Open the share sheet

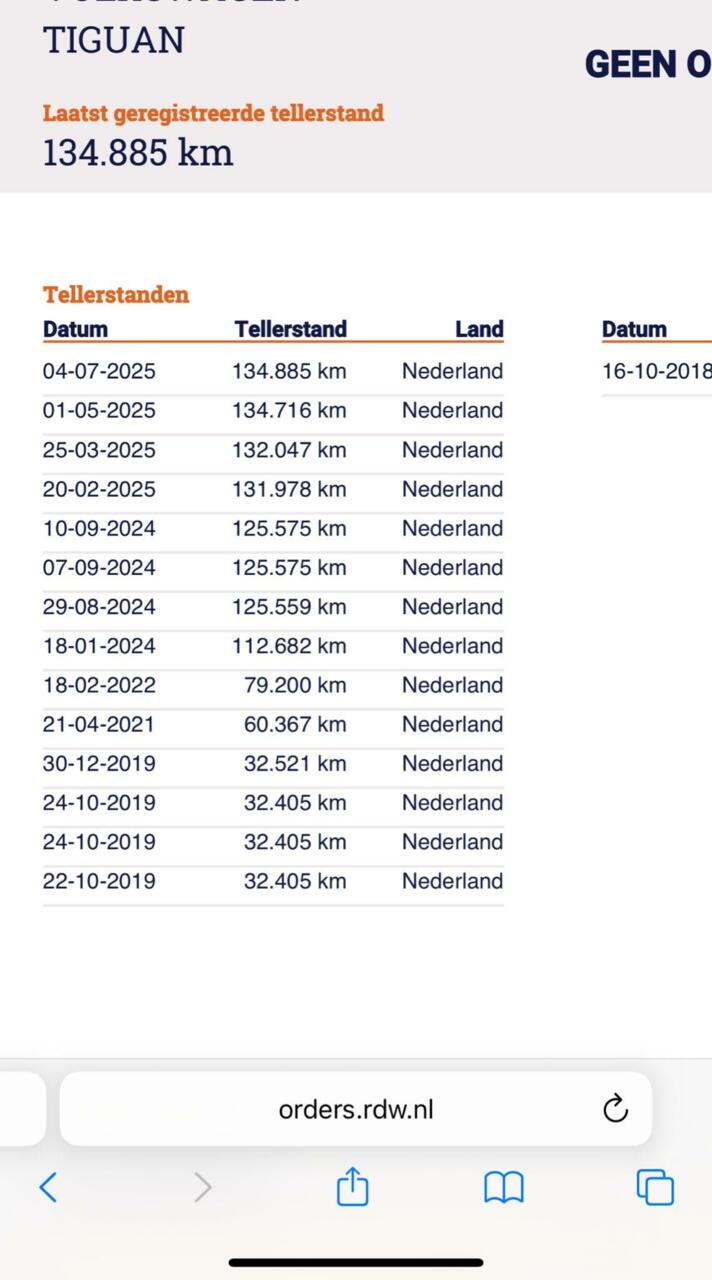[352, 1187]
